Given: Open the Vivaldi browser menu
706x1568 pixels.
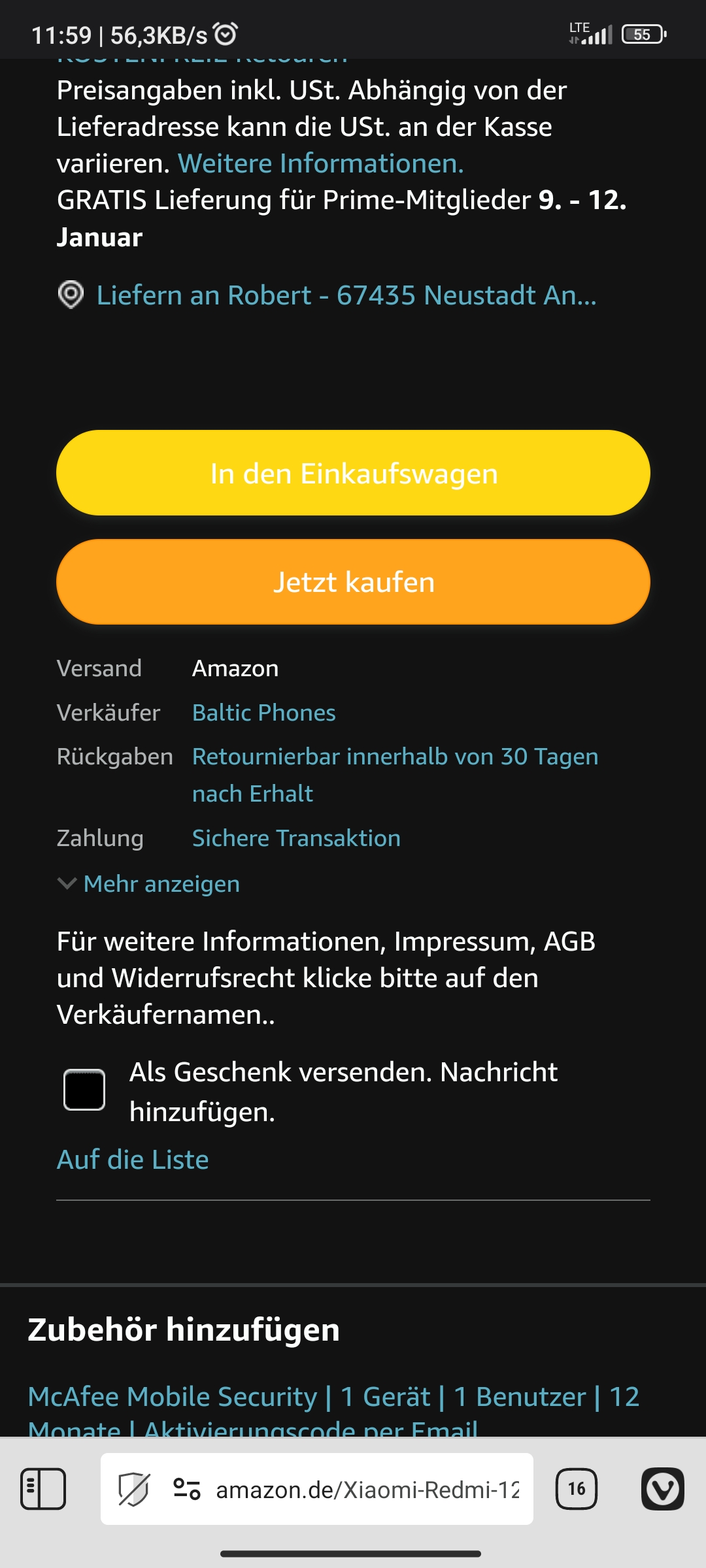Looking at the screenshot, I should click(x=663, y=1489).
